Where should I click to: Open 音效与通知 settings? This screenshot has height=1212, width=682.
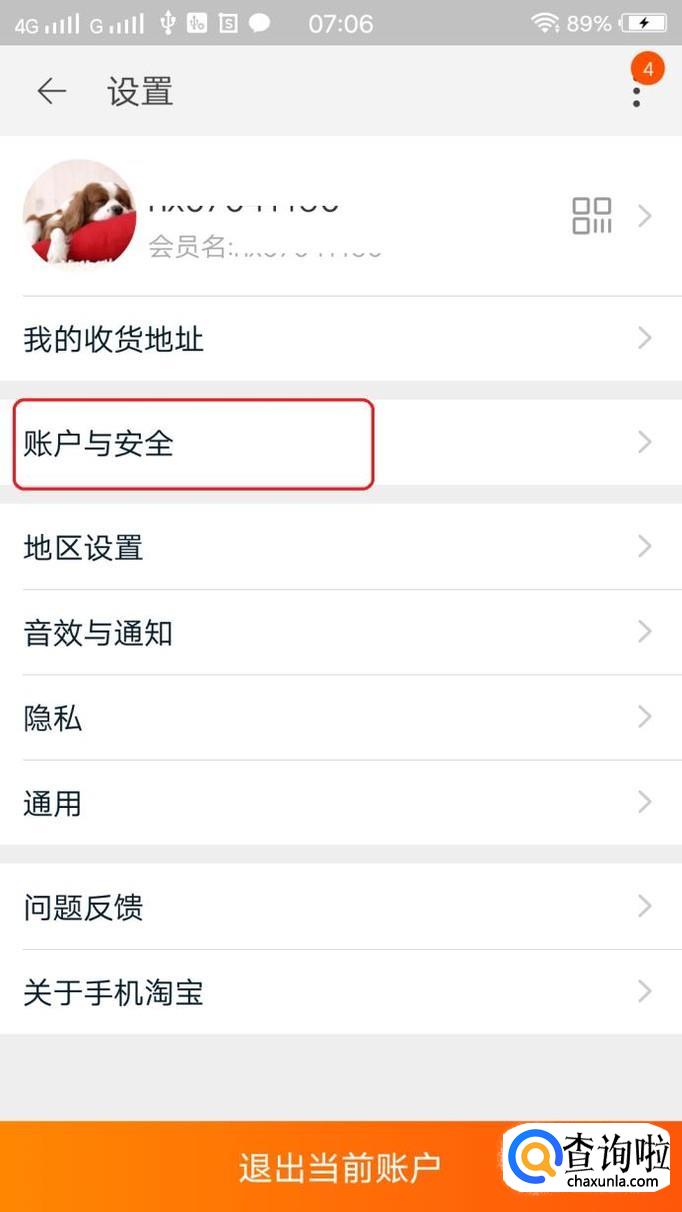click(x=340, y=632)
